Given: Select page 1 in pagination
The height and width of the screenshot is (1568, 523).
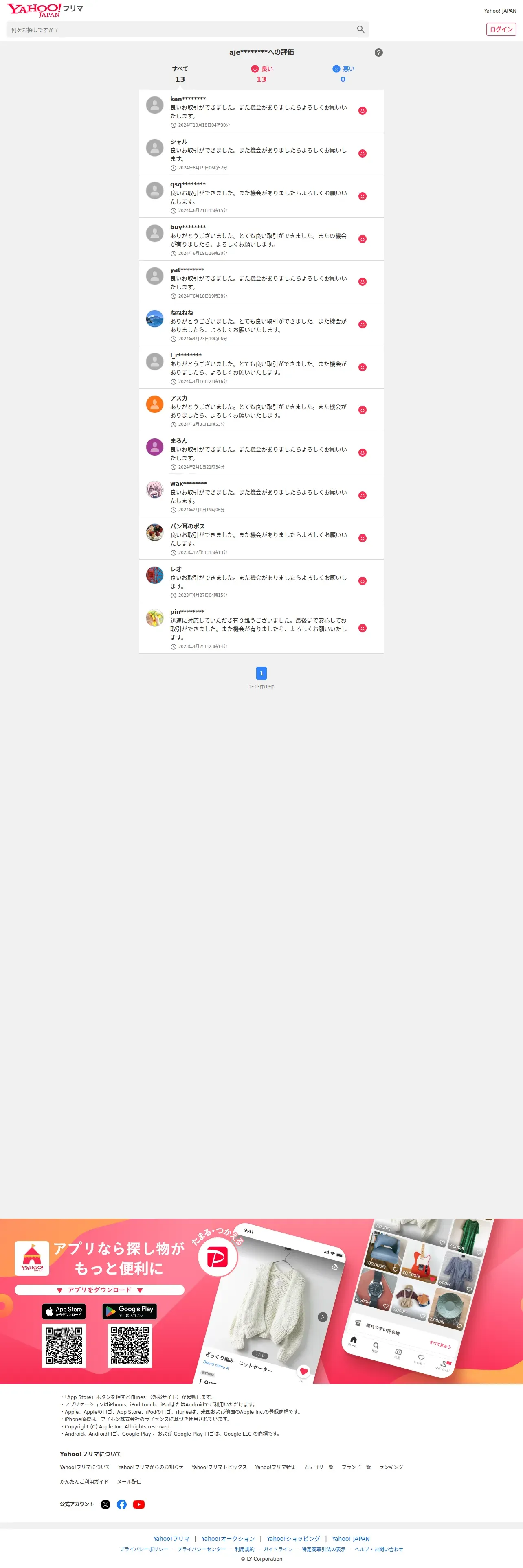Looking at the screenshot, I should point(261,673).
